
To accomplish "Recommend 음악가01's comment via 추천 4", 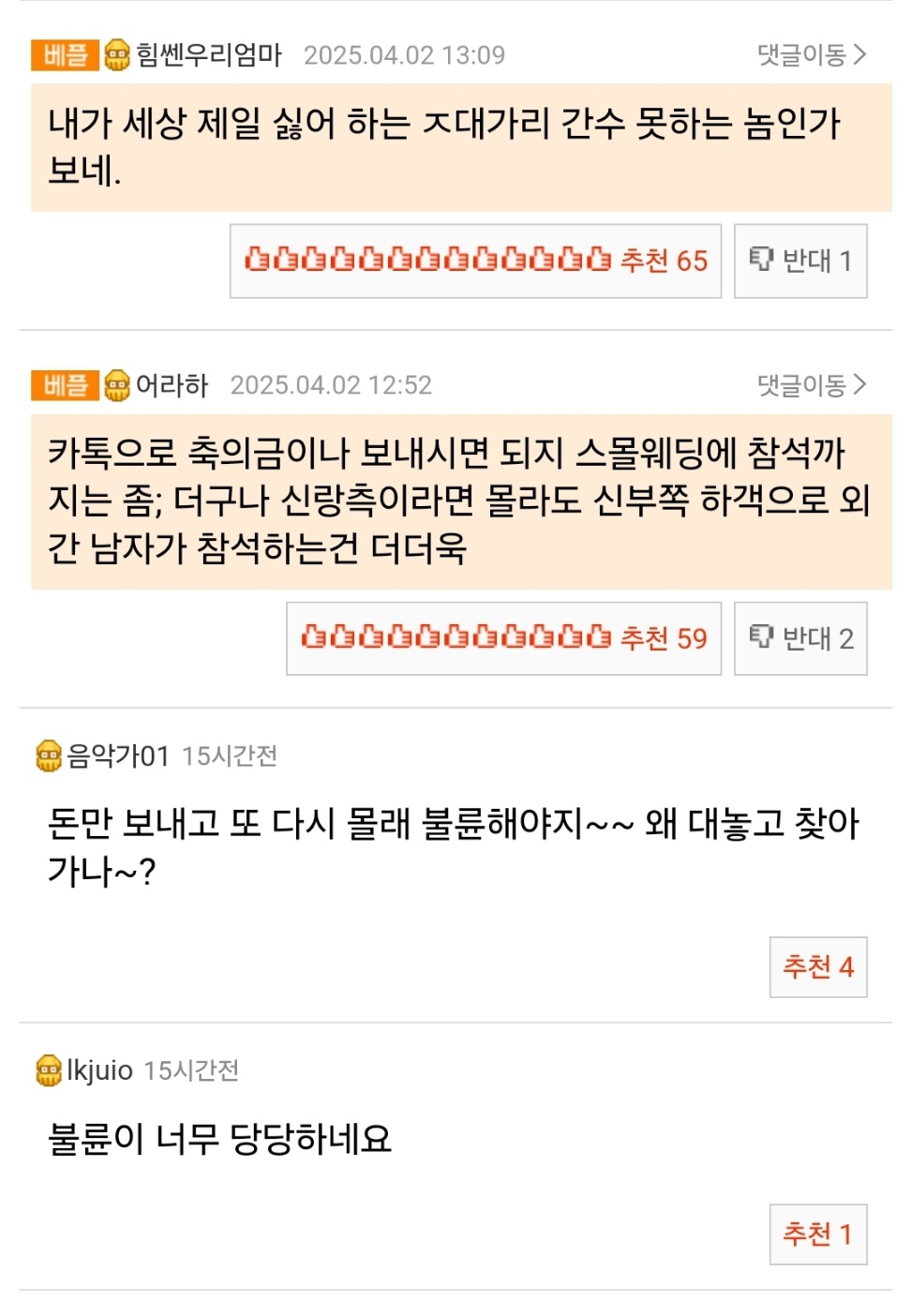I will click(x=817, y=966).
